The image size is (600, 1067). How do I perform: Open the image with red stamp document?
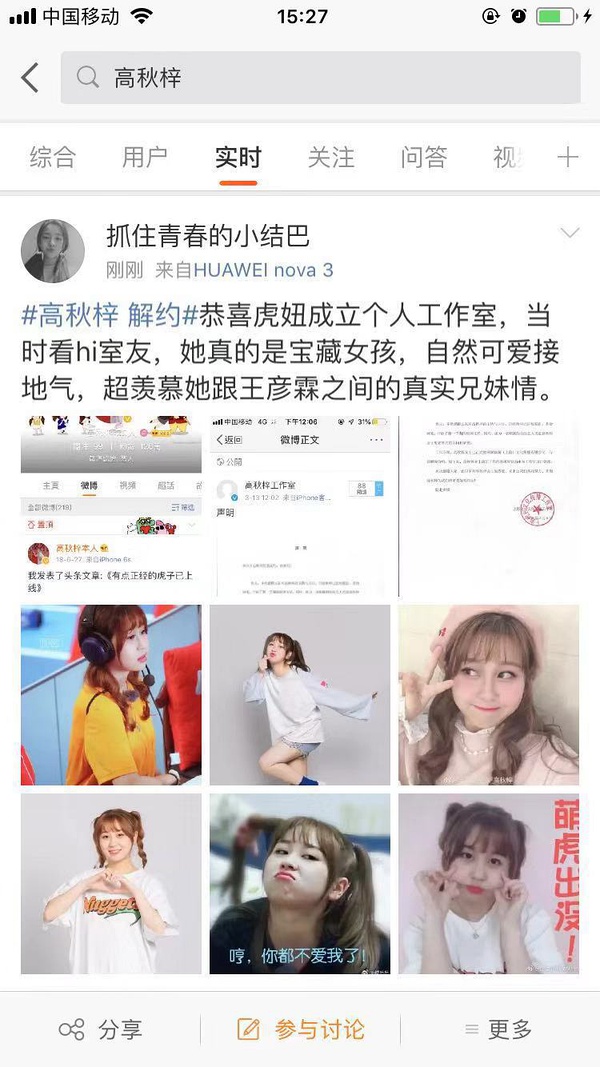[x=488, y=506]
